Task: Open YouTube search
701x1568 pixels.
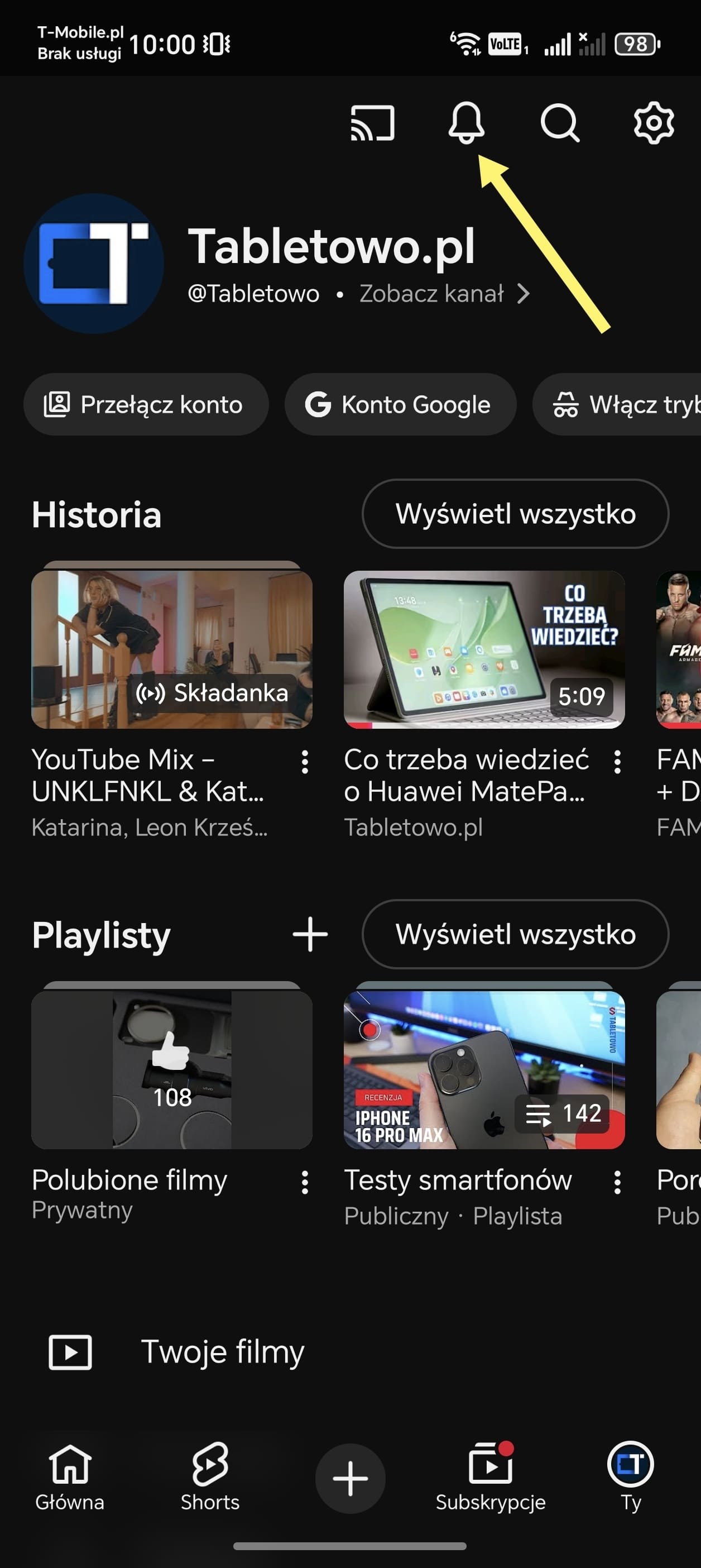Action: (x=559, y=123)
